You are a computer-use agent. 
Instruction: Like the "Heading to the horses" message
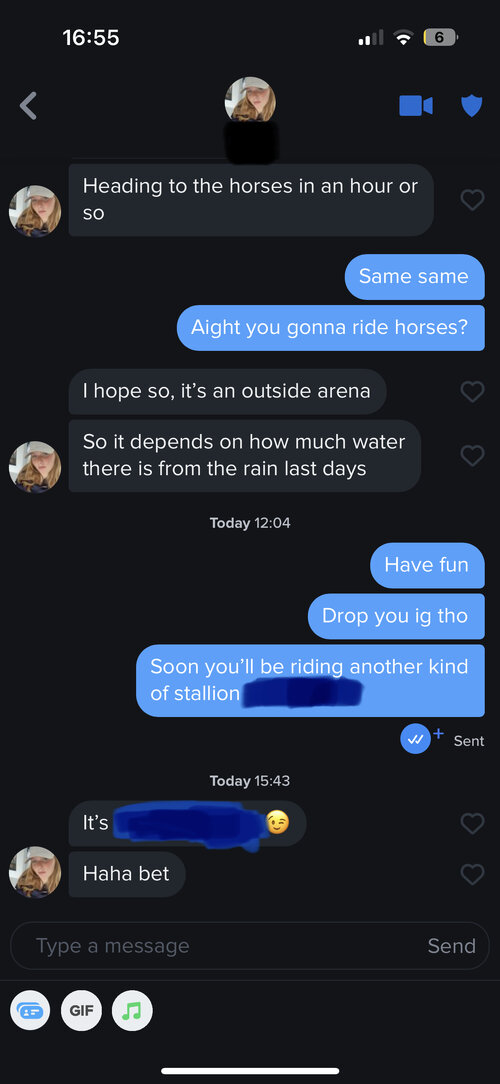(472, 200)
